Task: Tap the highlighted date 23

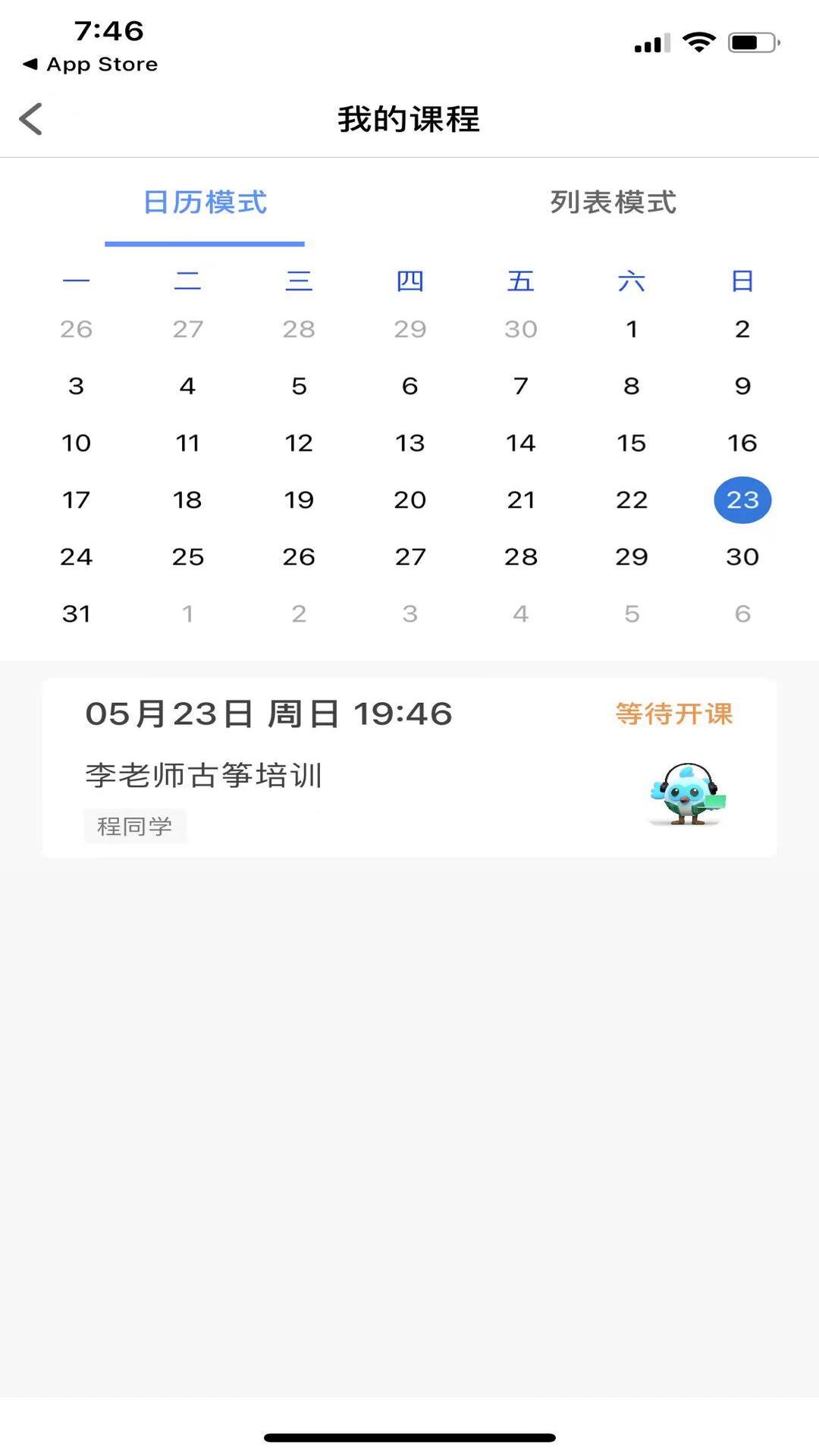Action: click(x=742, y=500)
